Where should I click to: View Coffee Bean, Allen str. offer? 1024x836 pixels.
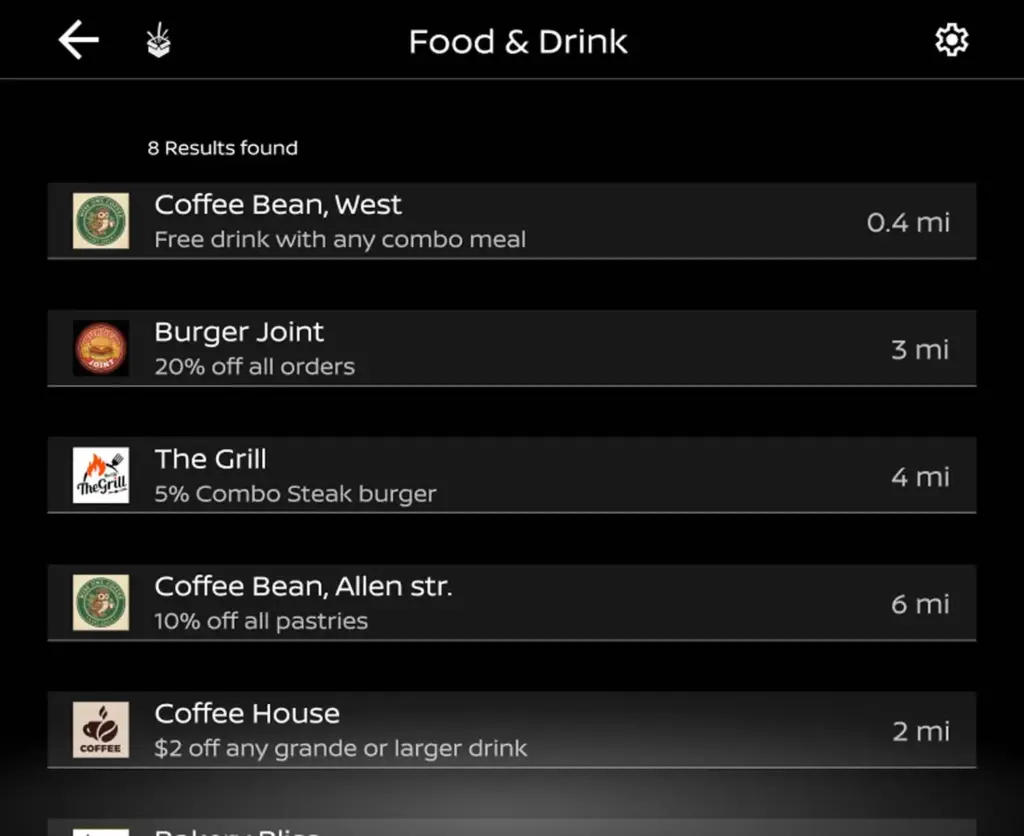511,602
